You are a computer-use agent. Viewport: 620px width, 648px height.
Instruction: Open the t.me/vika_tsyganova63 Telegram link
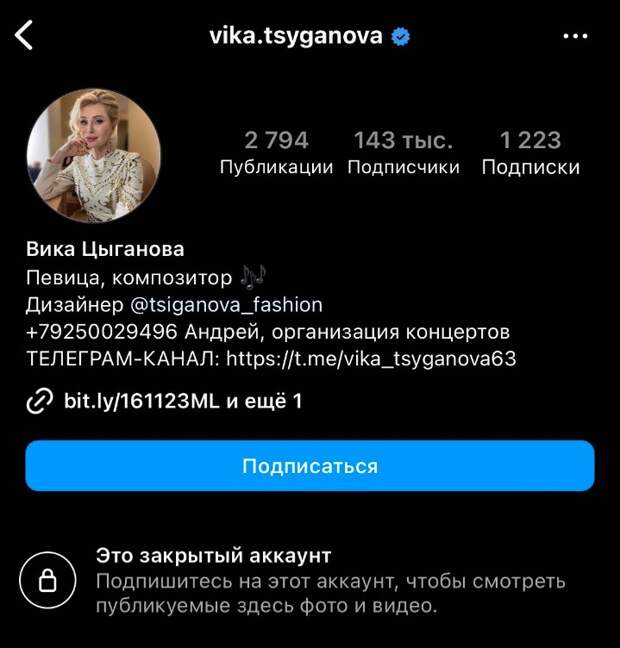point(374,358)
